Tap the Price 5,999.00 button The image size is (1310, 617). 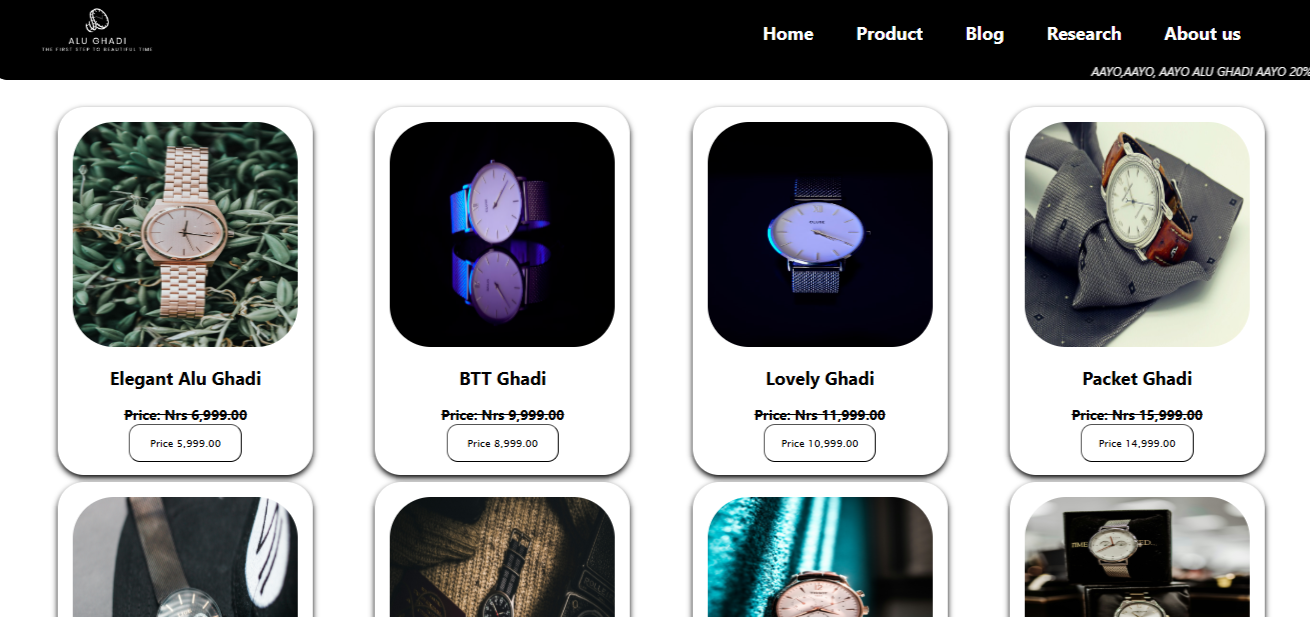pyautogui.click(x=185, y=443)
